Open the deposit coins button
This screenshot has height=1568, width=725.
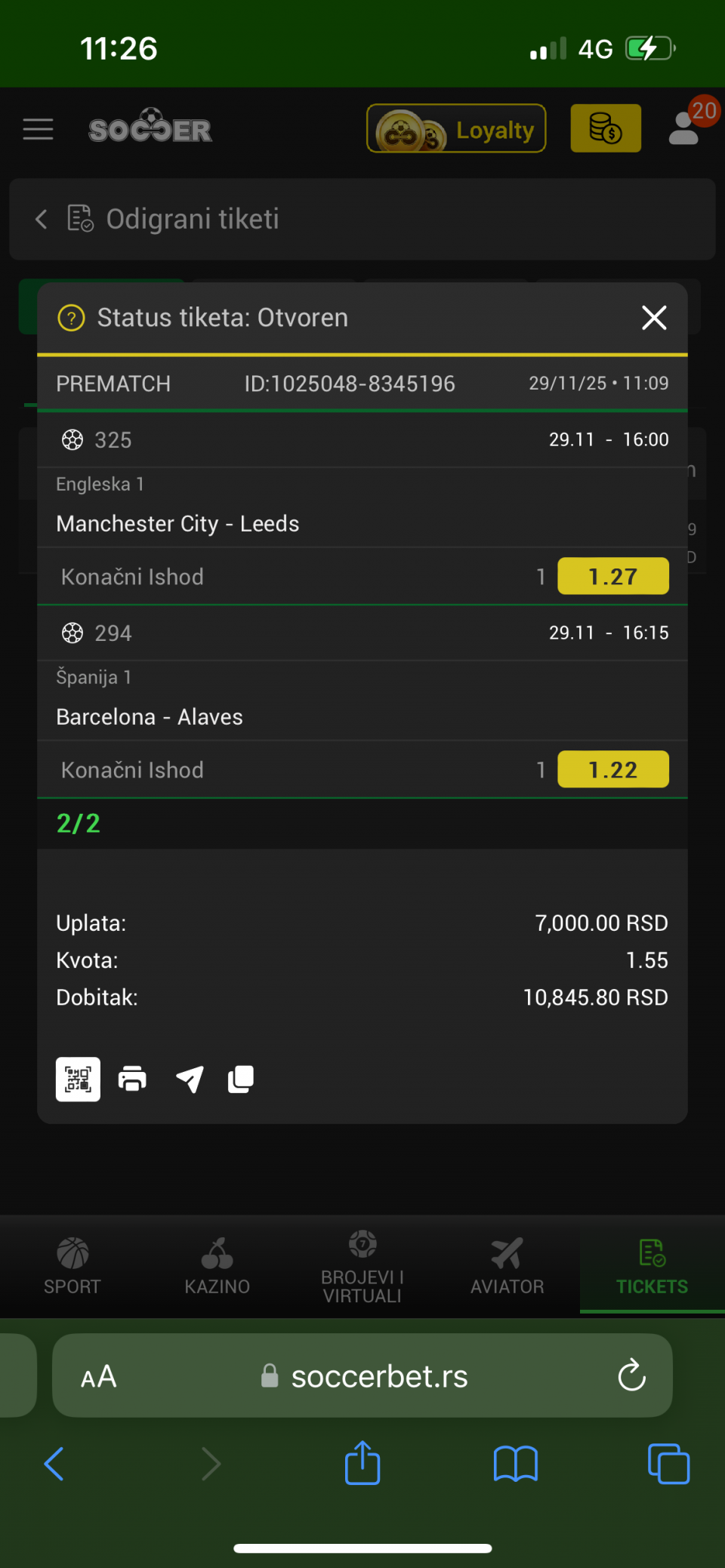[x=606, y=129]
